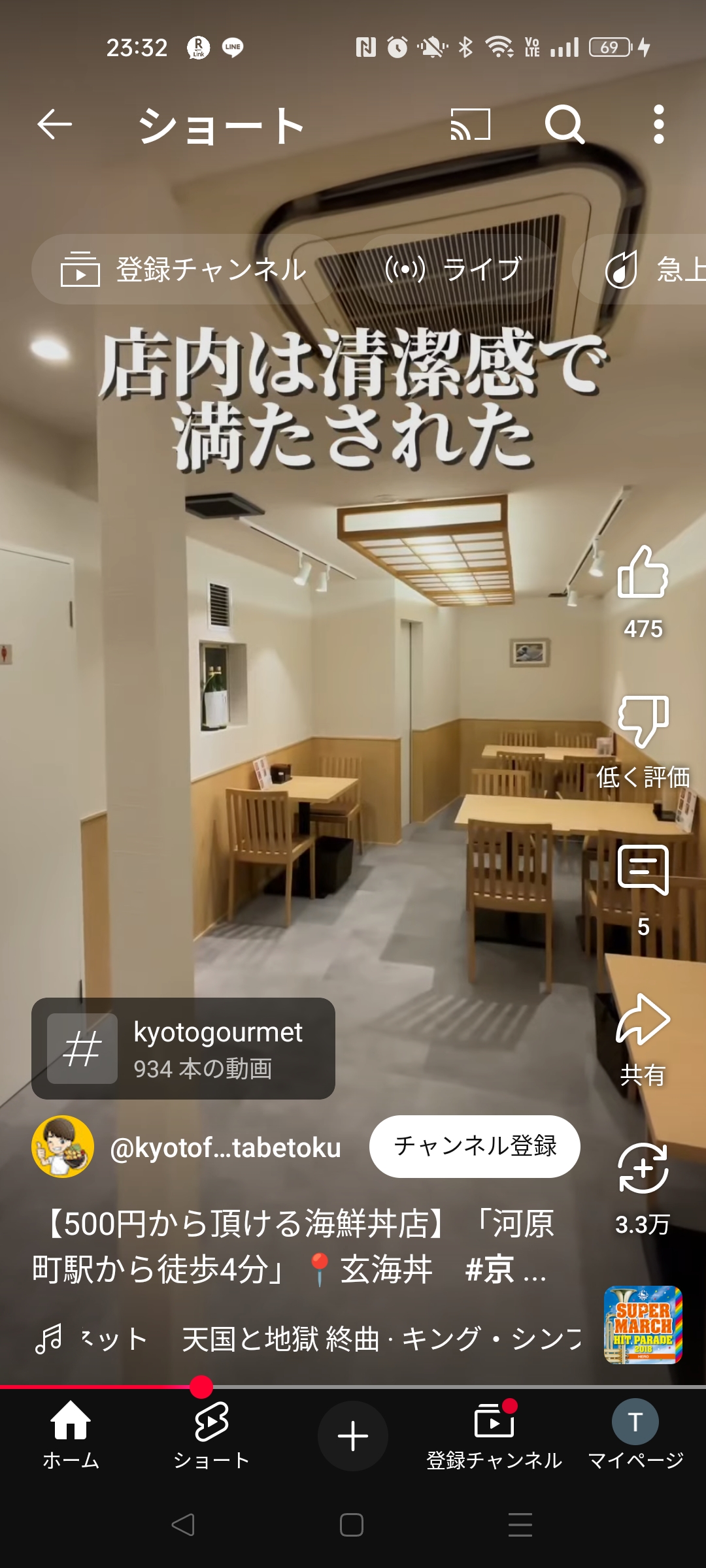The height and width of the screenshot is (1568, 706).
Task: Share this Short via 共有
Action: (643, 1021)
